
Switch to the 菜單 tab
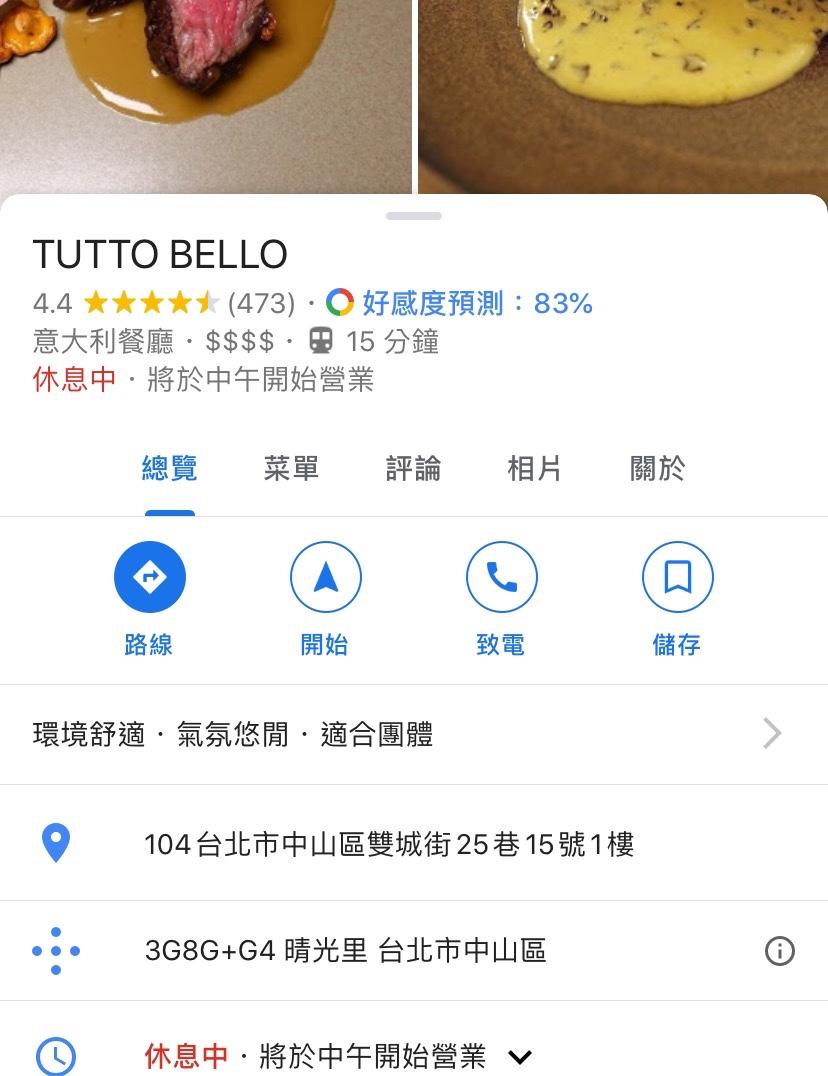291,468
